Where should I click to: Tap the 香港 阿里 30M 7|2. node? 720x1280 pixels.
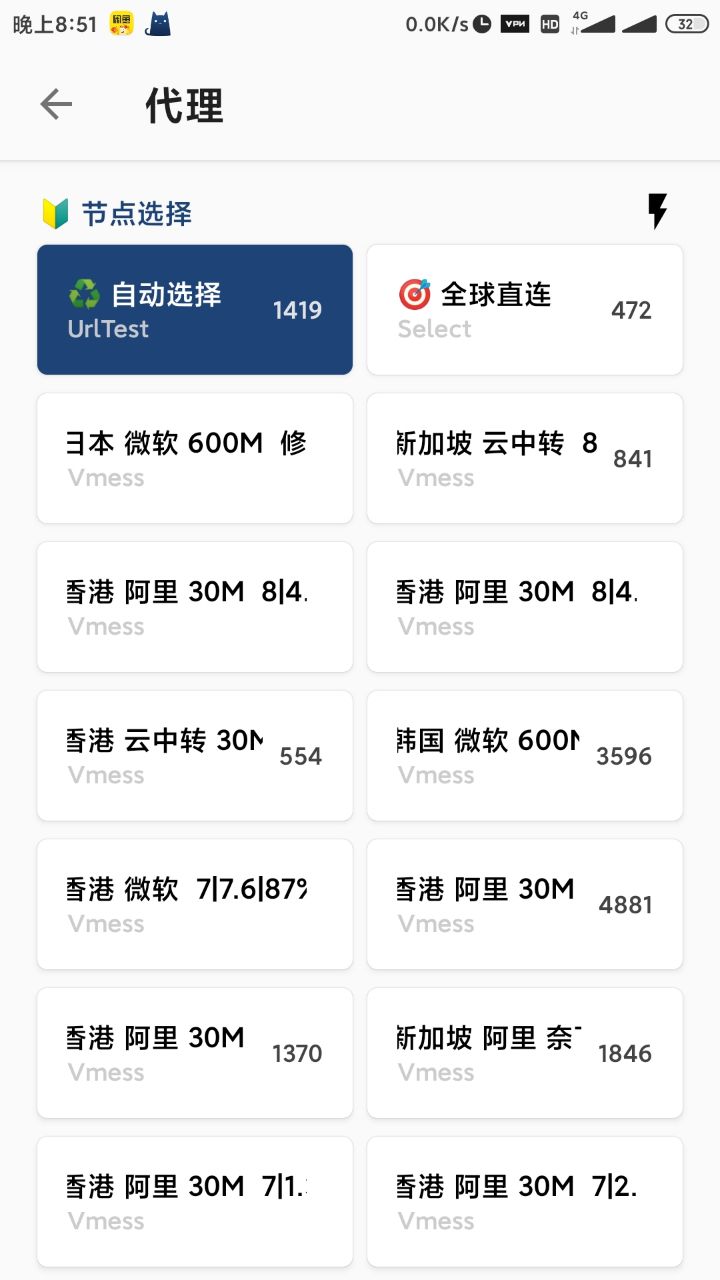click(x=524, y=1201)
